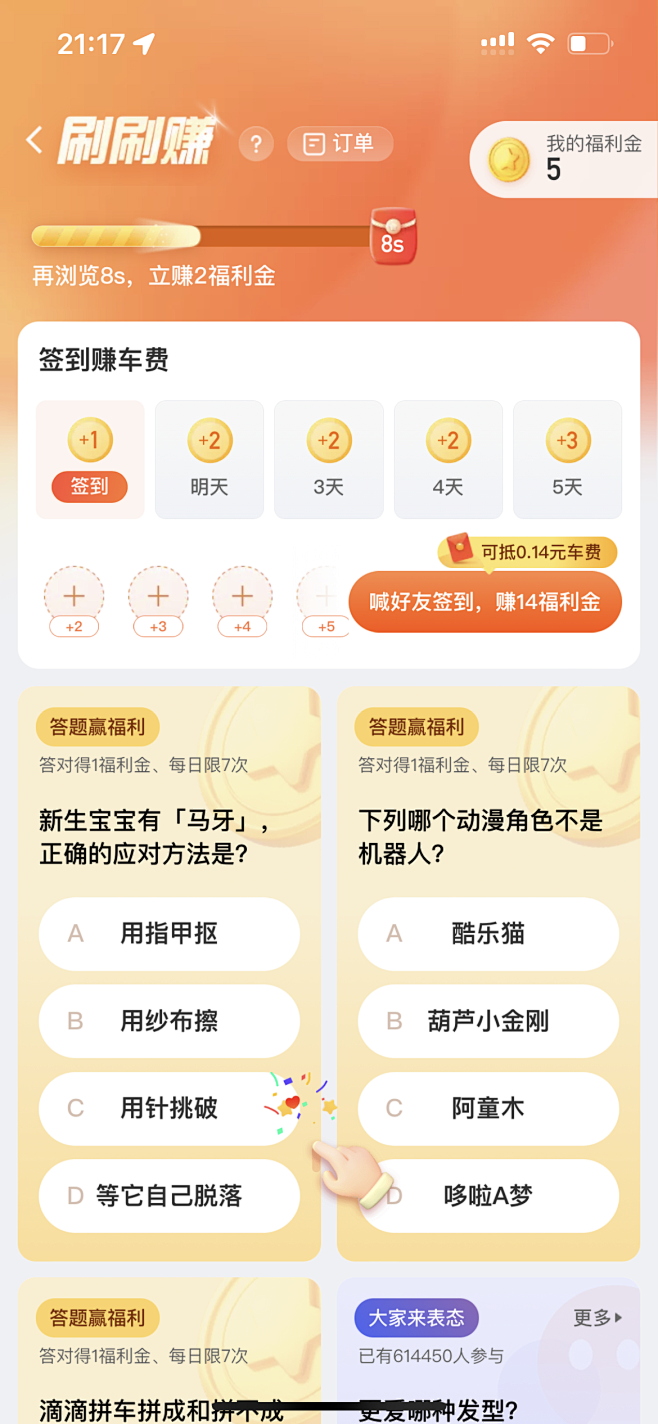This screenshot has height=1424, width=658.
Task: Select answer A 用指甲抠
Action: tap(169, 934)
